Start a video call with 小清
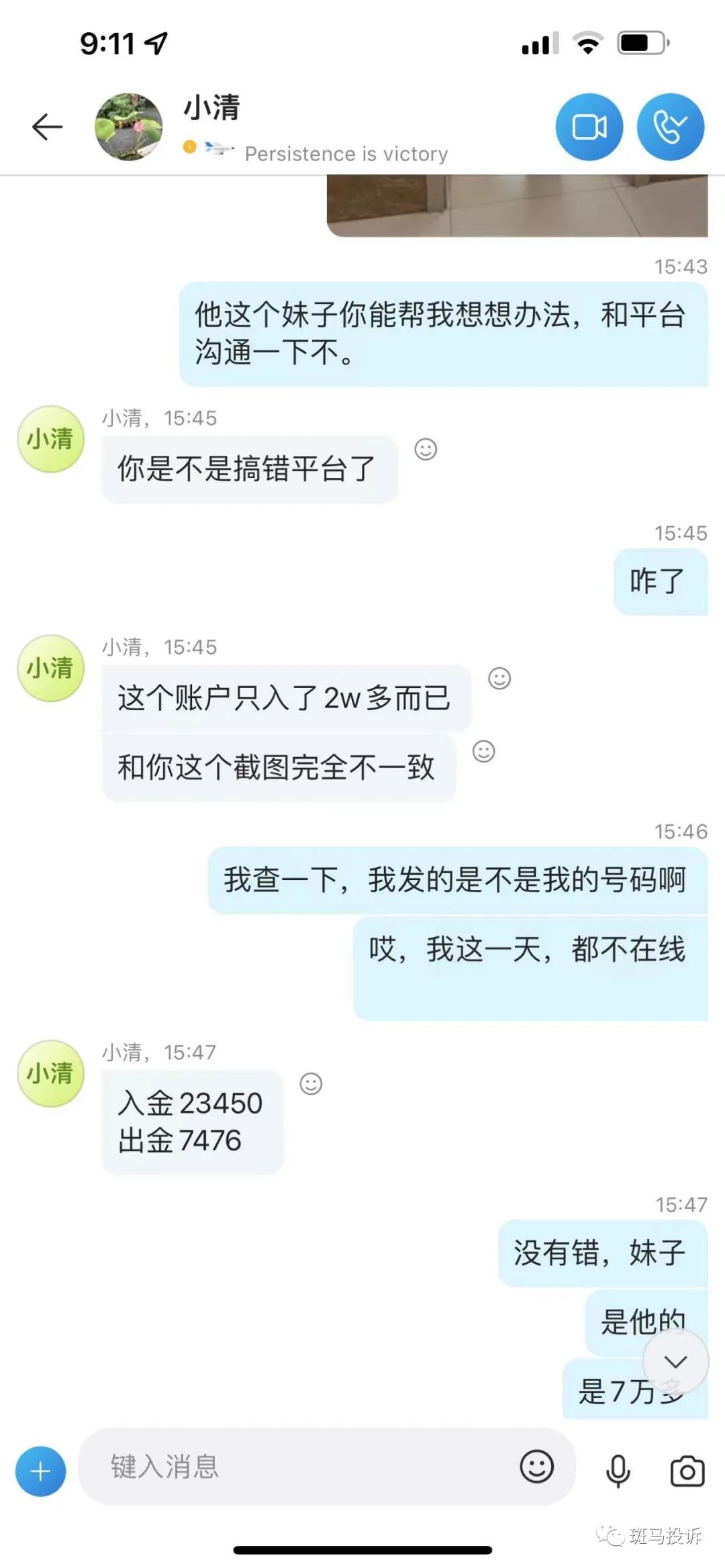725x1568 pixels. (x=589, y=127)
